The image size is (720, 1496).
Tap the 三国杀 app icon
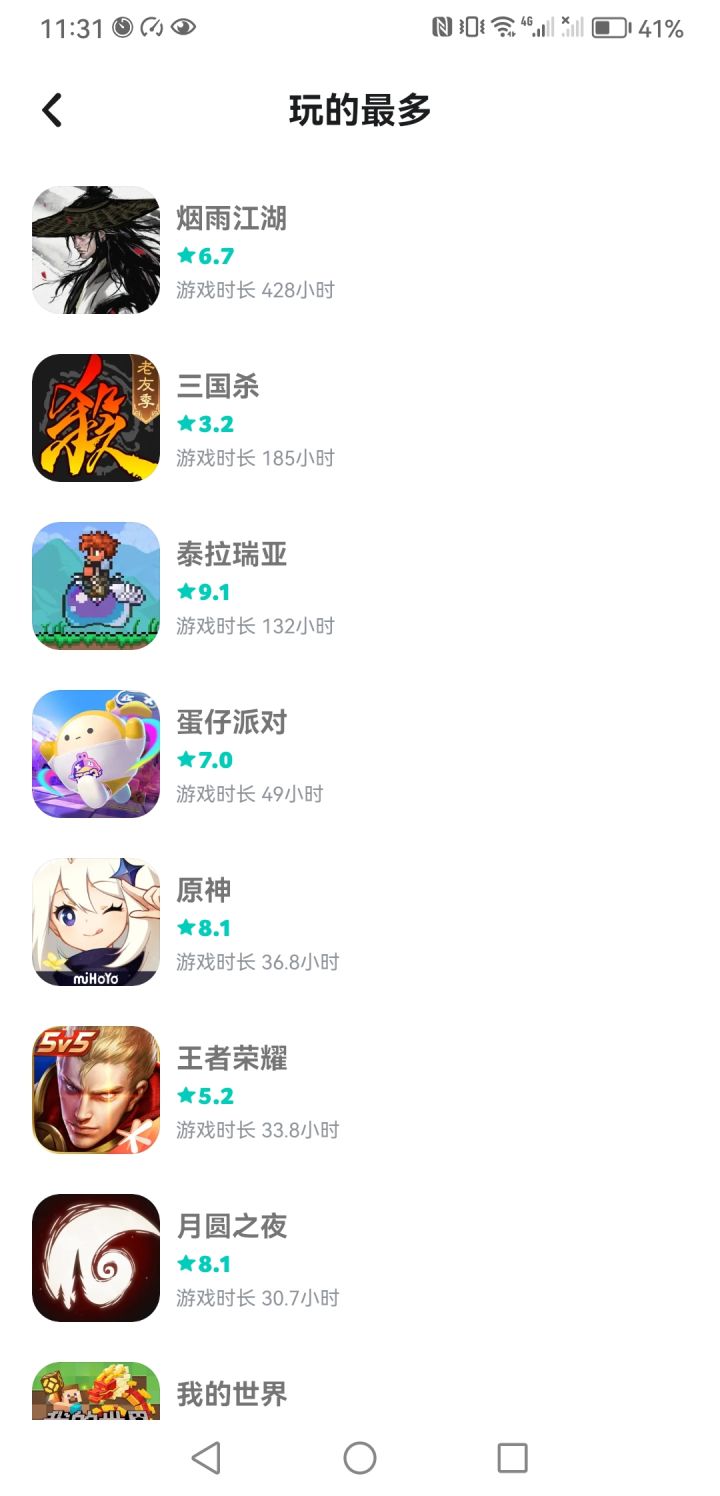pos(95,417)
